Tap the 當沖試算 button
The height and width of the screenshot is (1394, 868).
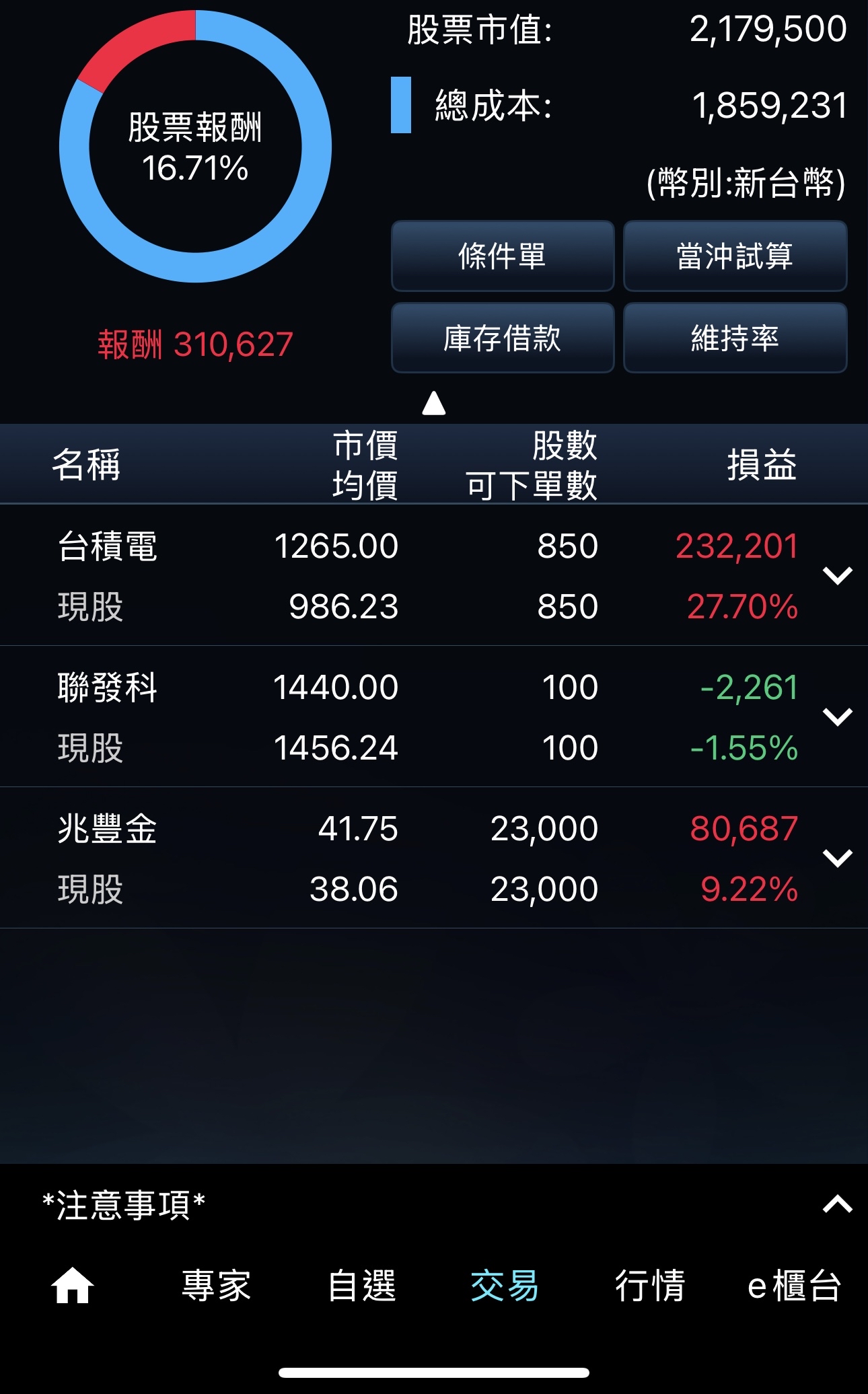735,256
